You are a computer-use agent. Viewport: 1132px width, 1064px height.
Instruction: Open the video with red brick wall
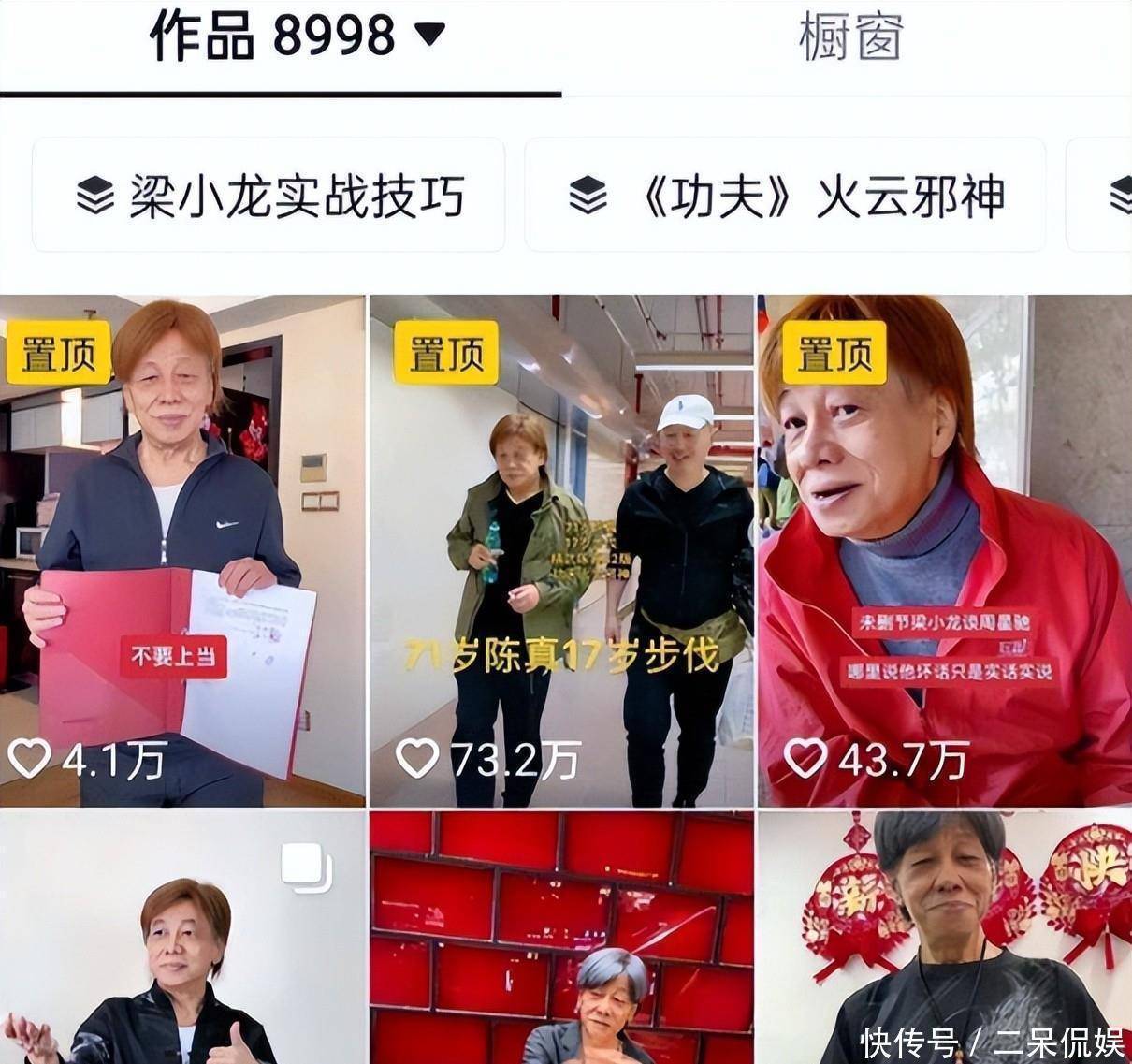coord(561,936)
